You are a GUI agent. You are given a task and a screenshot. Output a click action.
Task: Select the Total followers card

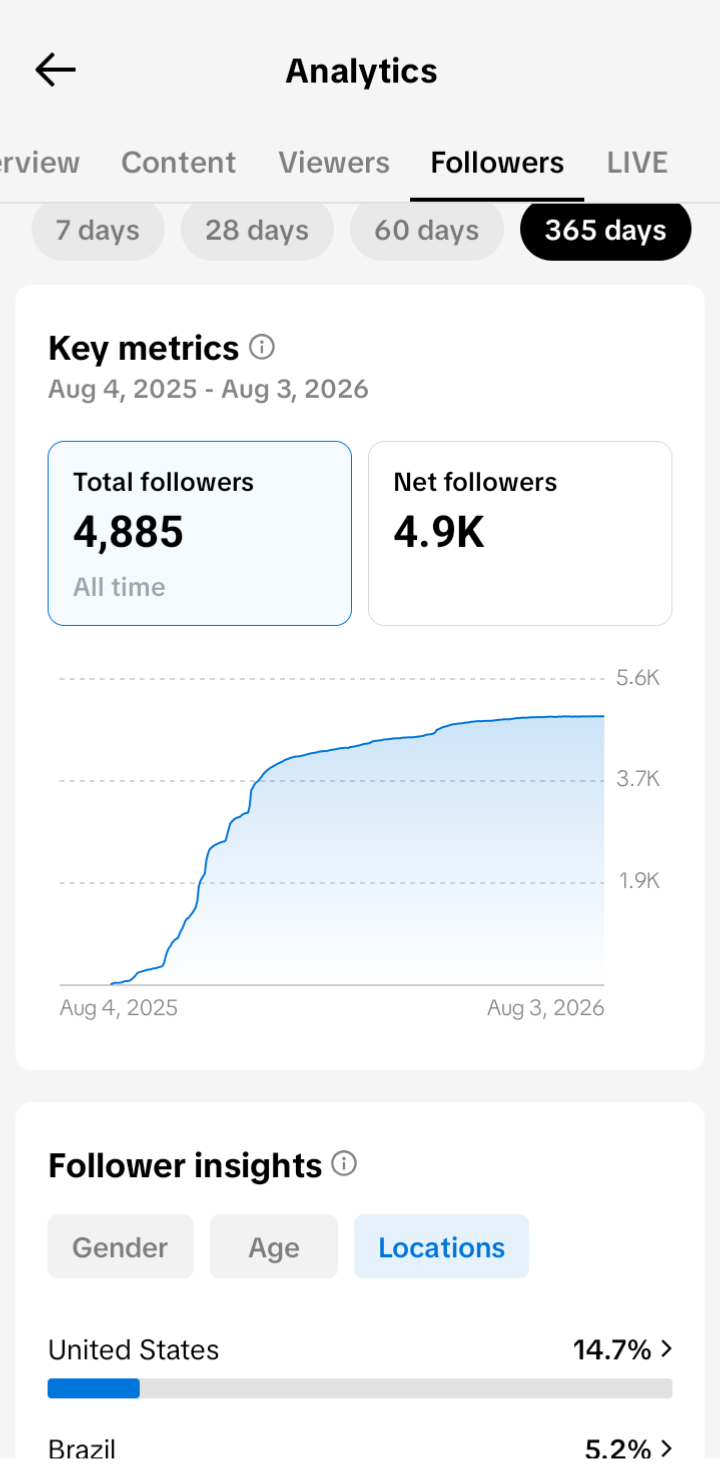pos(200,533)
